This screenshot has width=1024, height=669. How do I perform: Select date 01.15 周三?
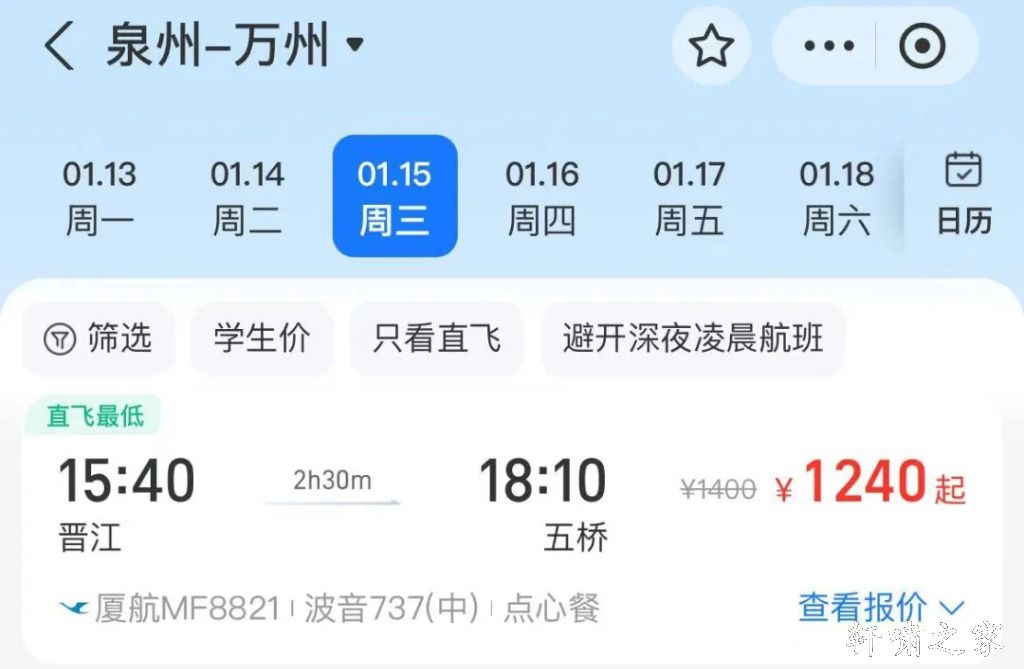(x=394, y=197)
